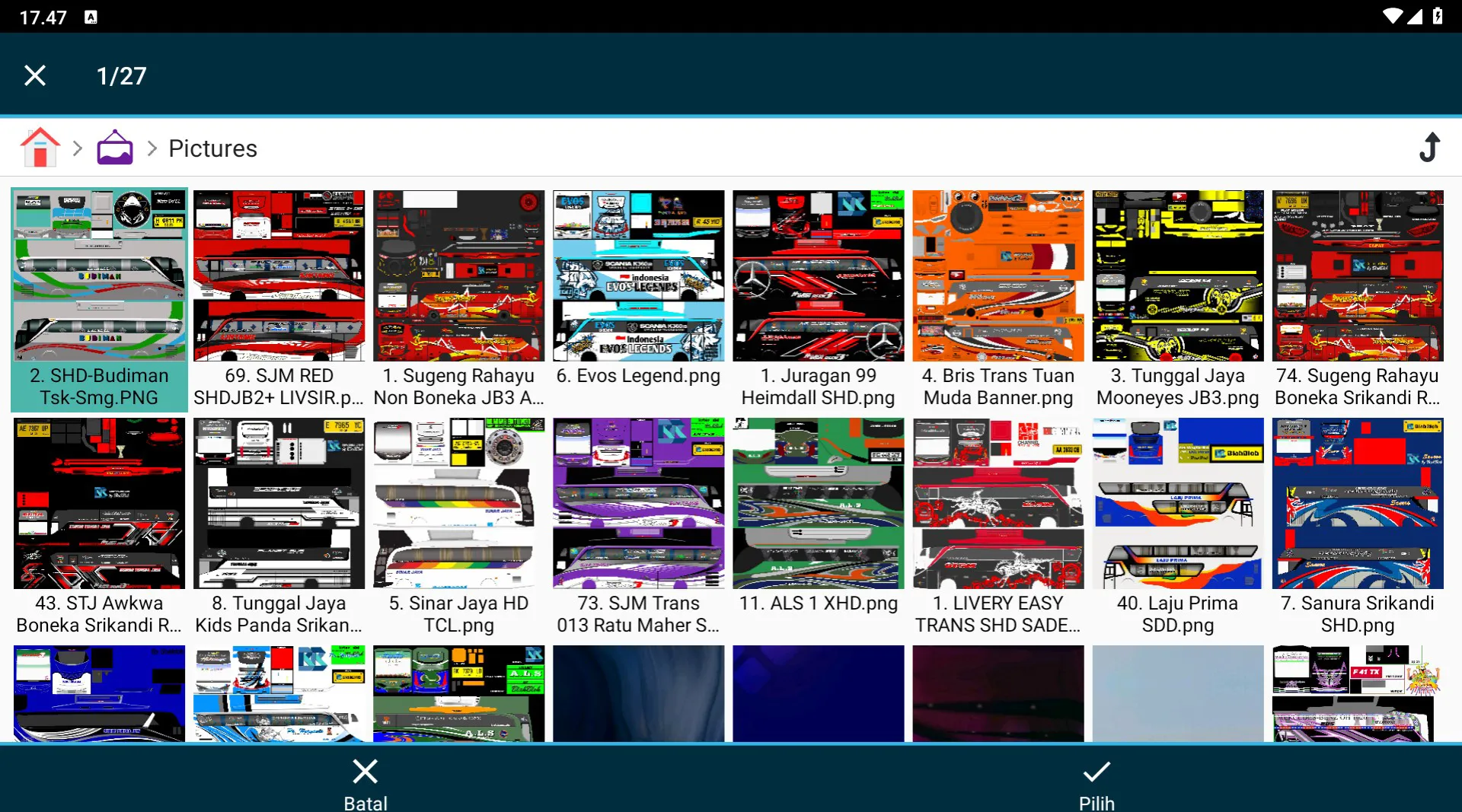1462x812 pixels.
Task: Select 43. STJ Awkwa Boneka Srikandi image
Action: pos(99,527)
